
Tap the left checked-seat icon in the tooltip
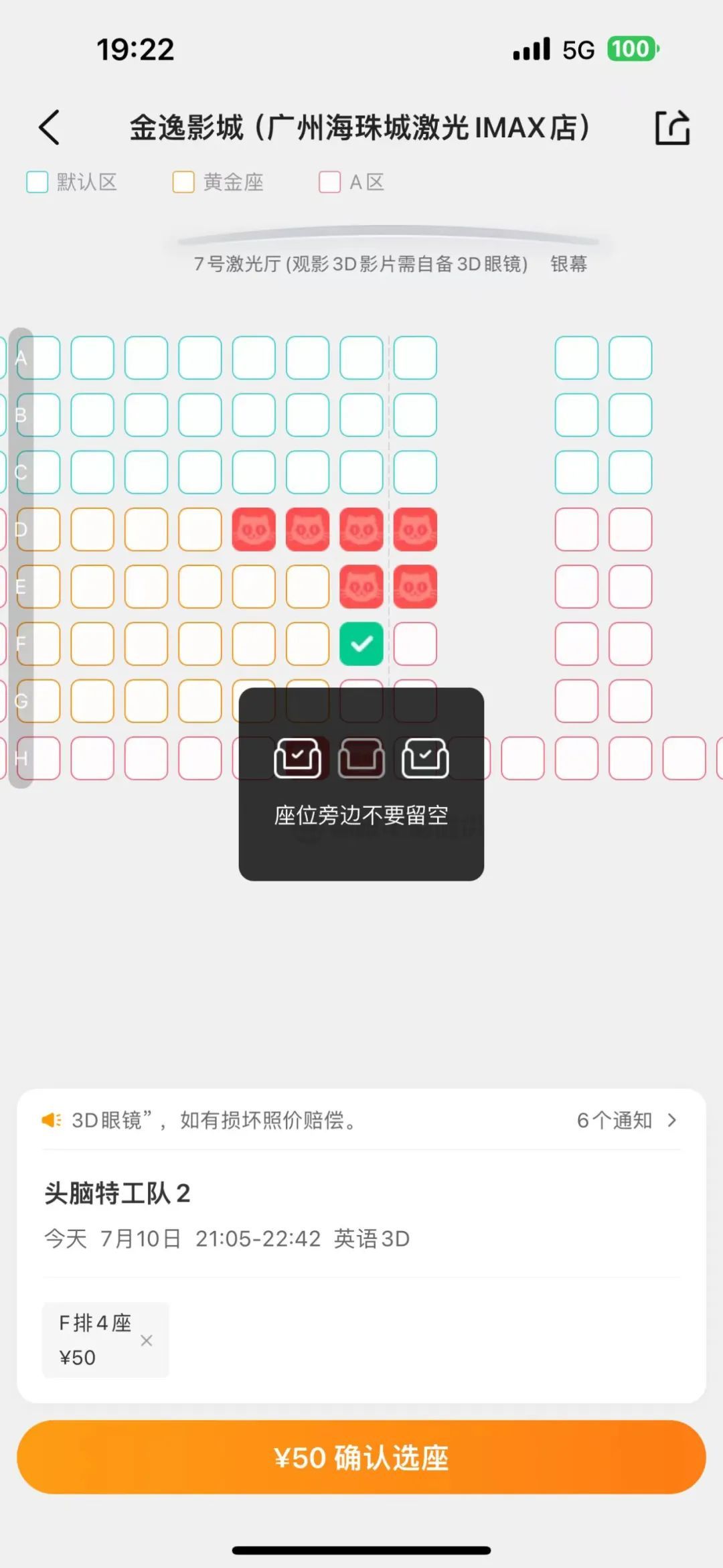297,759
